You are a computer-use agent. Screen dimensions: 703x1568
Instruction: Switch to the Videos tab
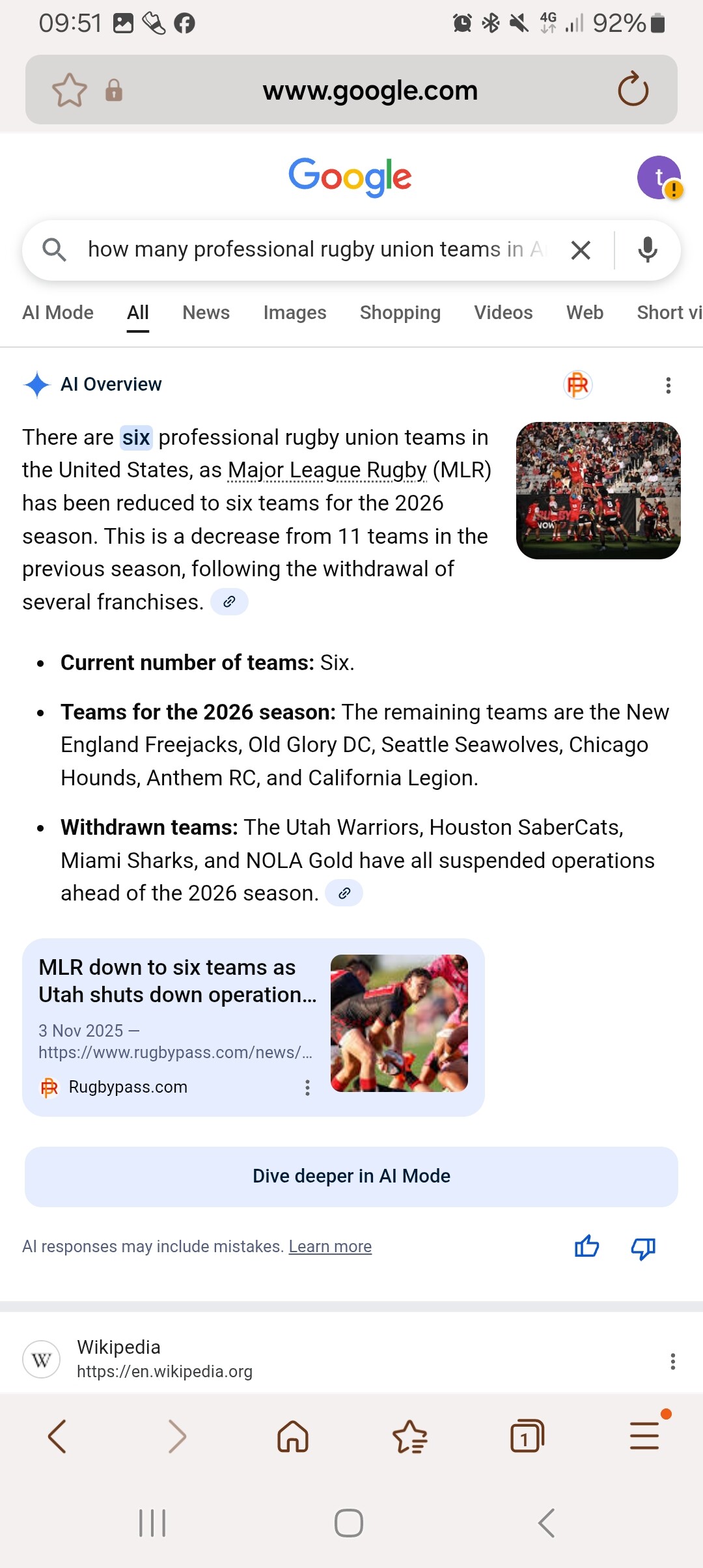(x=503, y=313)
